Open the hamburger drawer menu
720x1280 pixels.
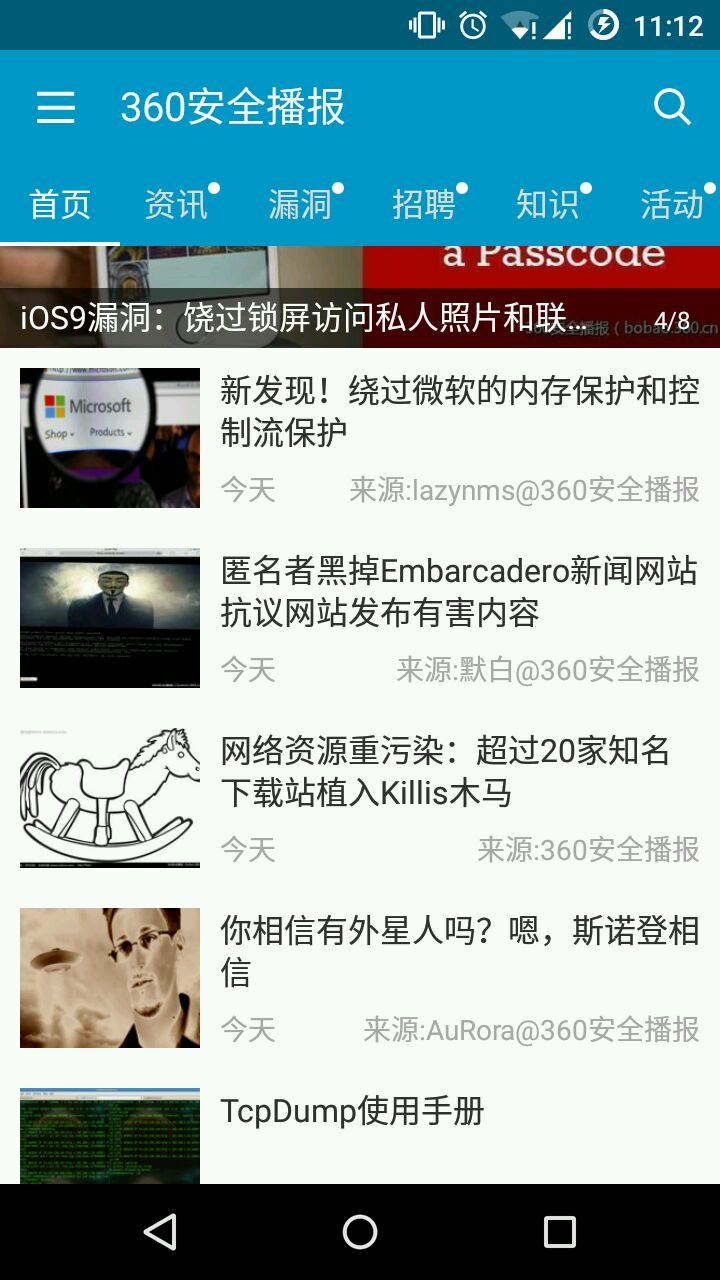(56, 107)
